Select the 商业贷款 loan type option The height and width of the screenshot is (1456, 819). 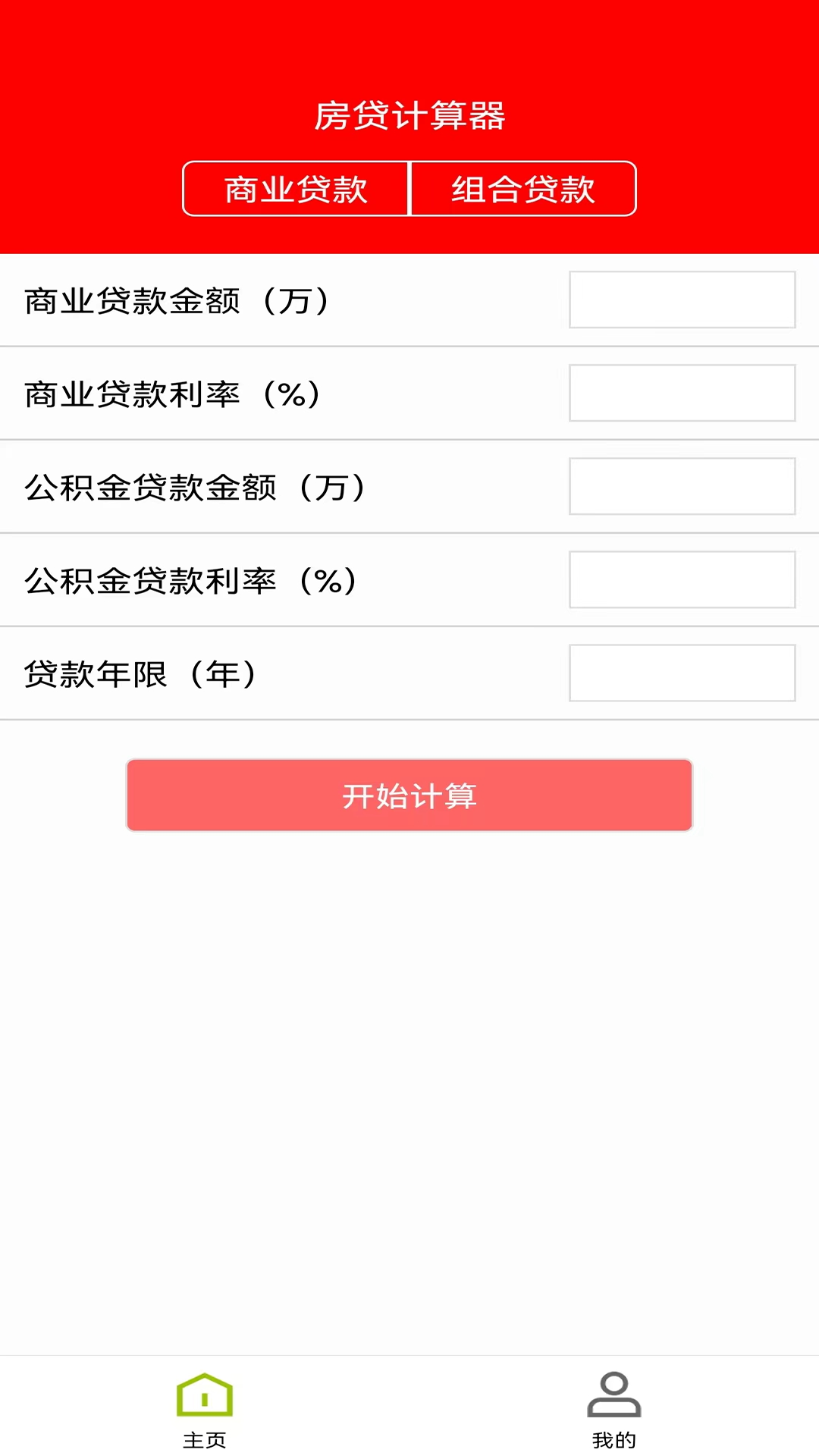tap(295, 189)
